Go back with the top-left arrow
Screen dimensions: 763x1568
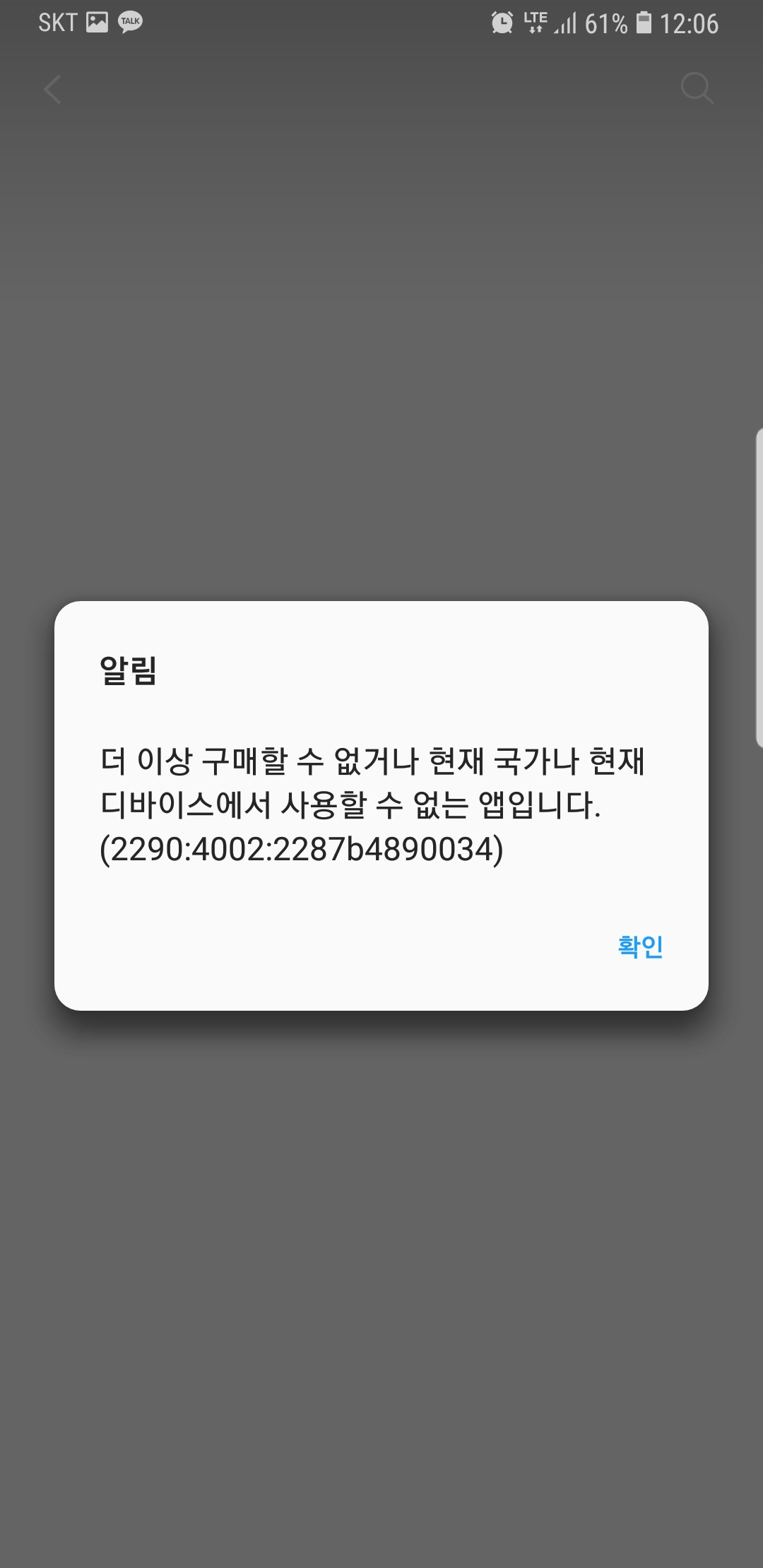coord(53,90)
